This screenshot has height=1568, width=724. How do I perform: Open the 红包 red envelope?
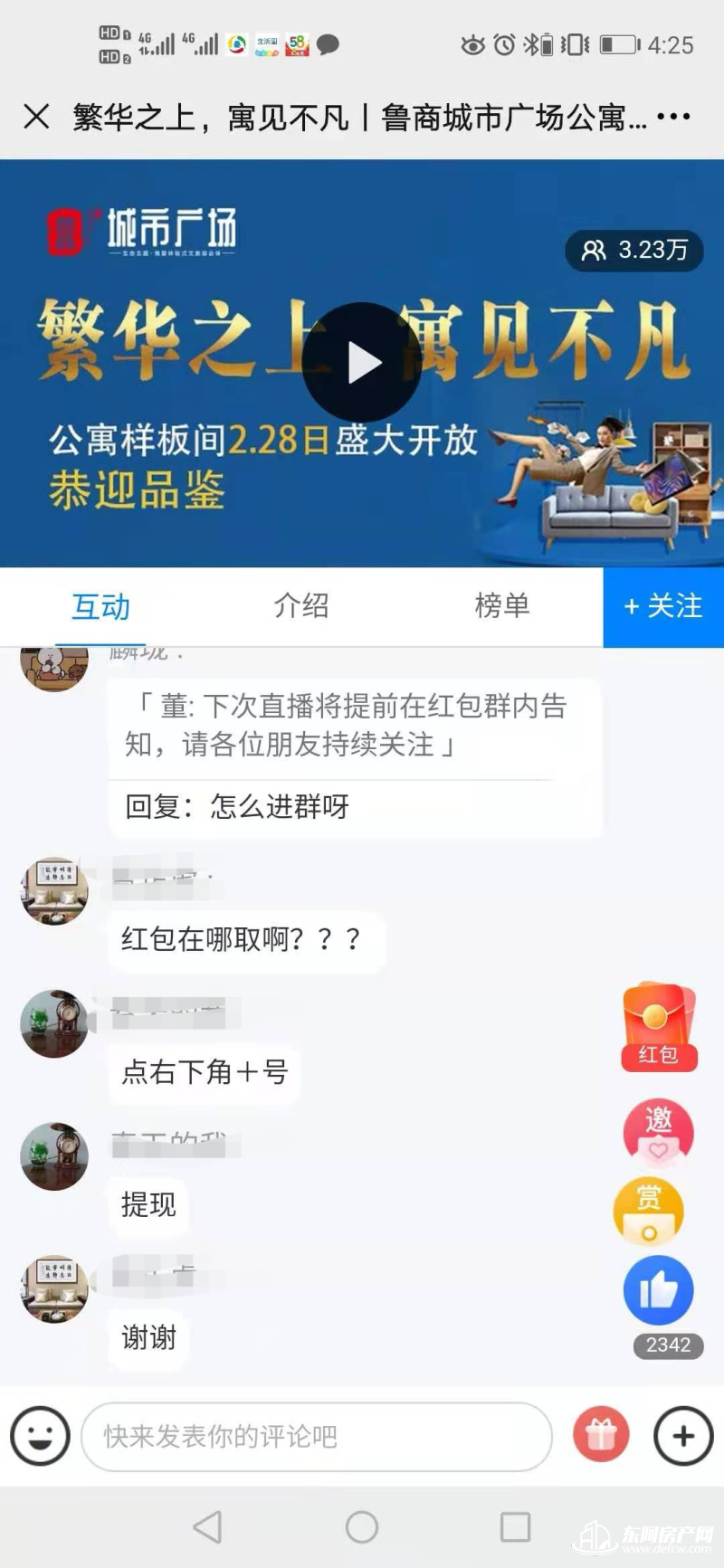click(x=659, y=1028)
